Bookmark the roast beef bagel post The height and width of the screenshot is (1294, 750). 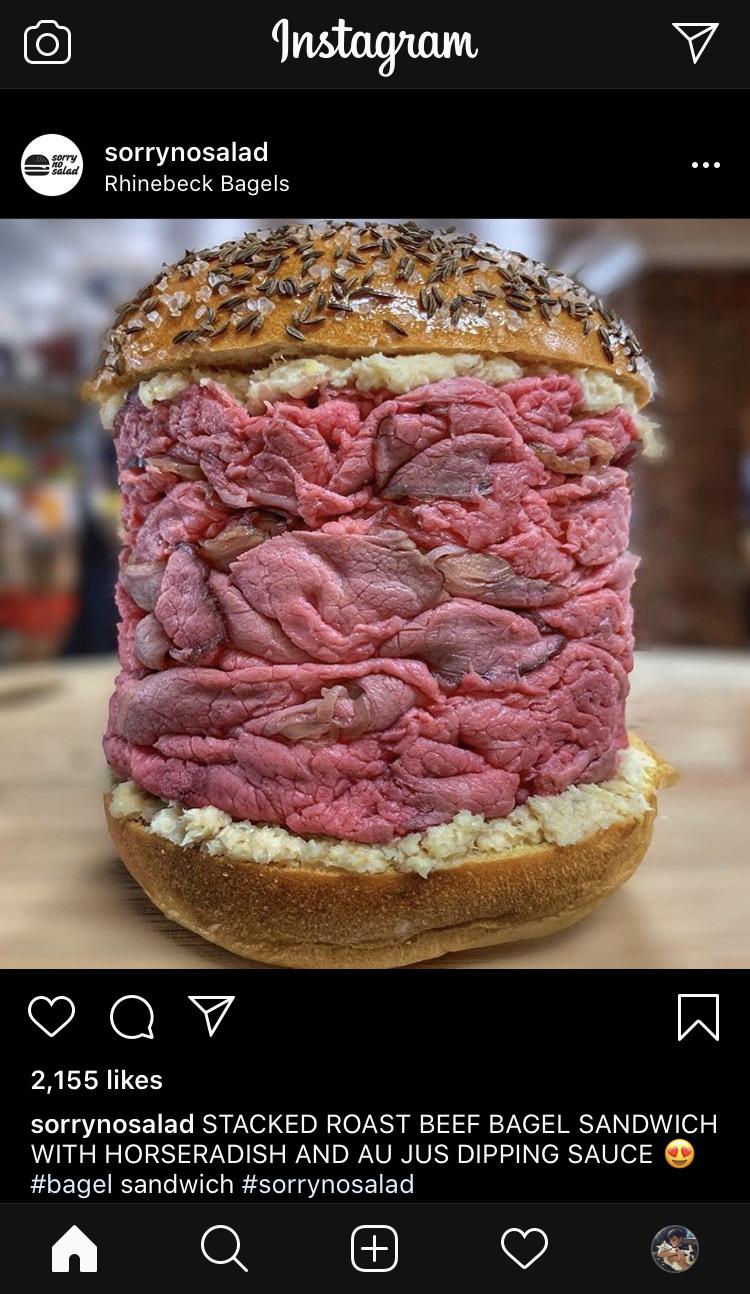[x=698, y=1017]
